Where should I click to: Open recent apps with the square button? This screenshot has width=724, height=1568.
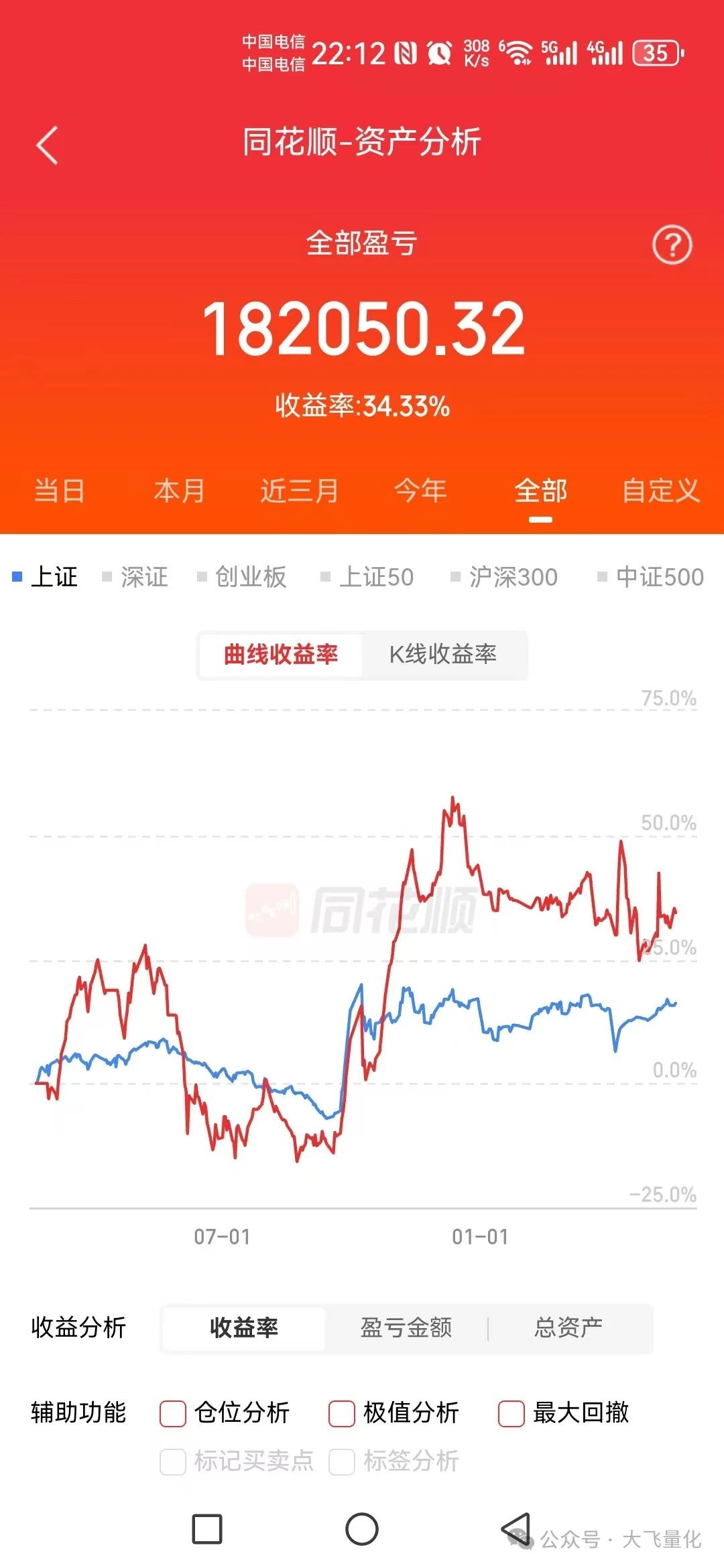207,1530
